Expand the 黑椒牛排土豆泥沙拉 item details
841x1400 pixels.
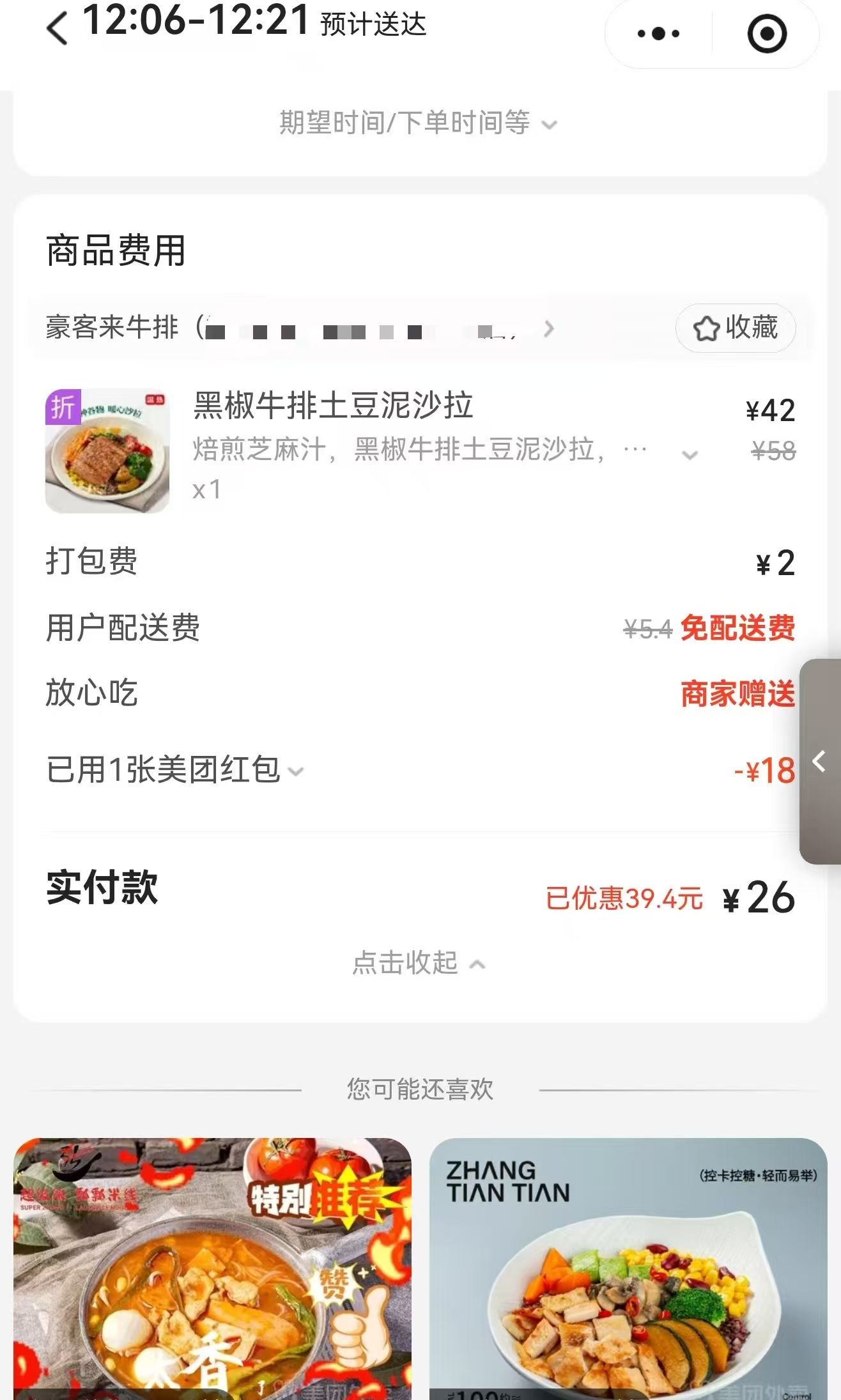[x=689, y=455]
